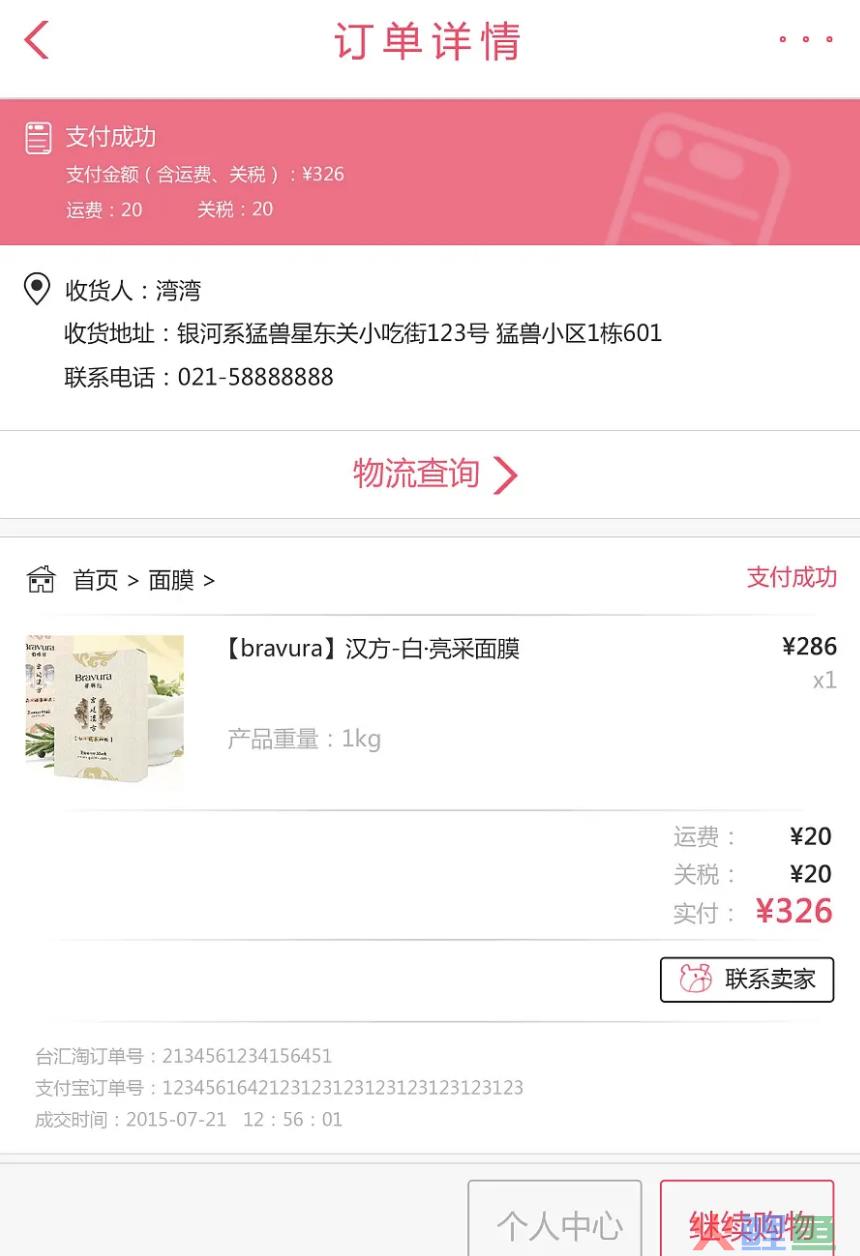Viewport: 860px width, 1256px height.
Task: Tap 继续购物 to keep shopping
Action: pos(747,1221)
